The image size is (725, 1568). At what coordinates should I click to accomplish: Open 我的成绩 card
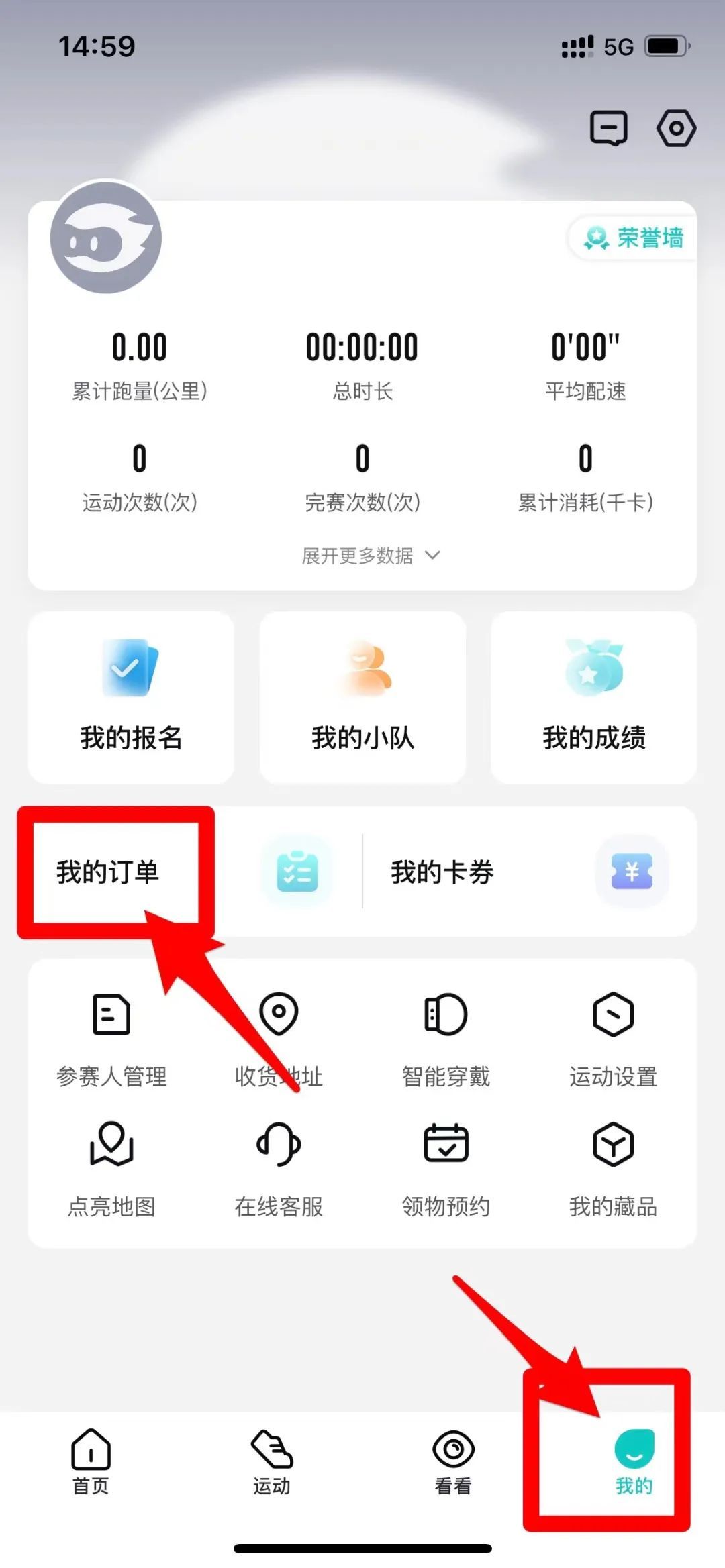594,697
